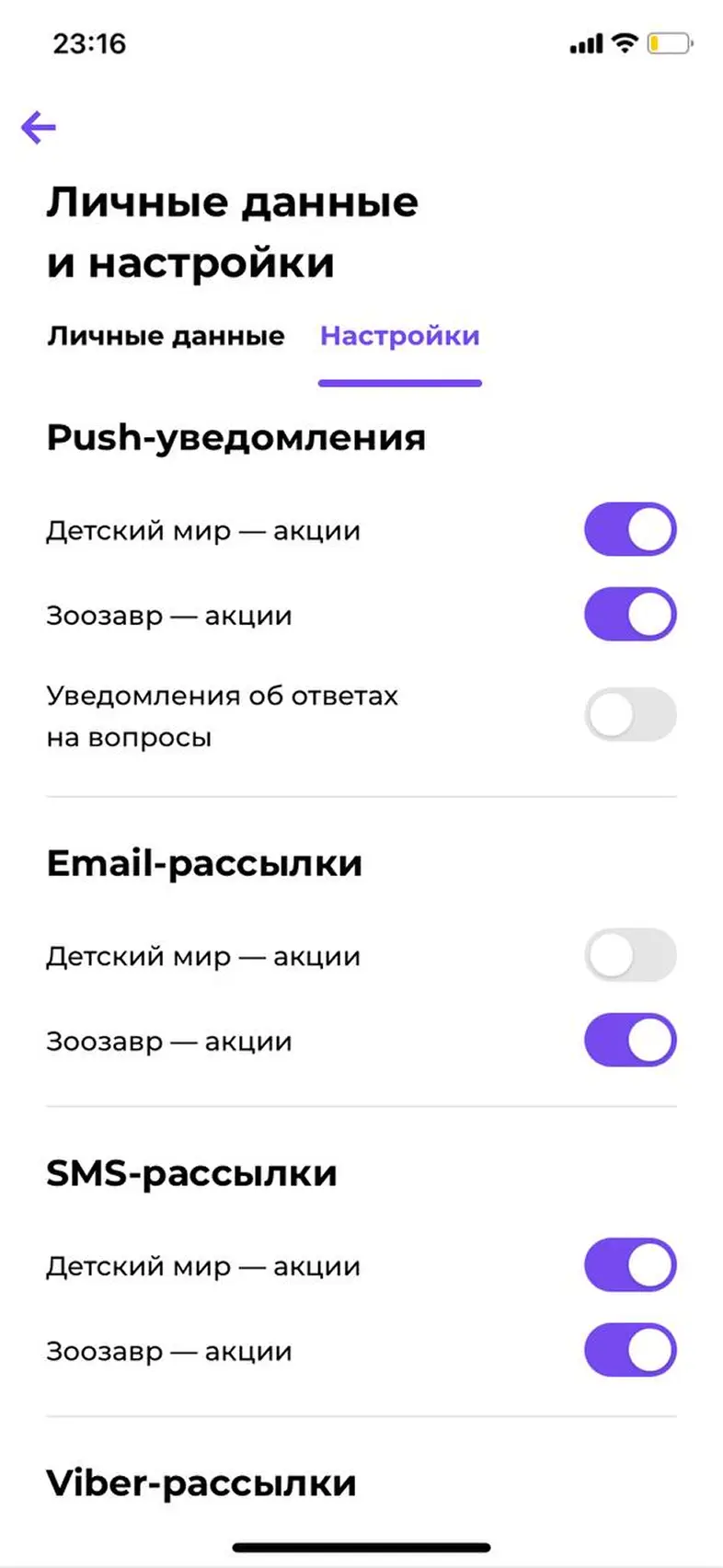Tap the Wi-Fi icon in status bar

click(625, 42)
